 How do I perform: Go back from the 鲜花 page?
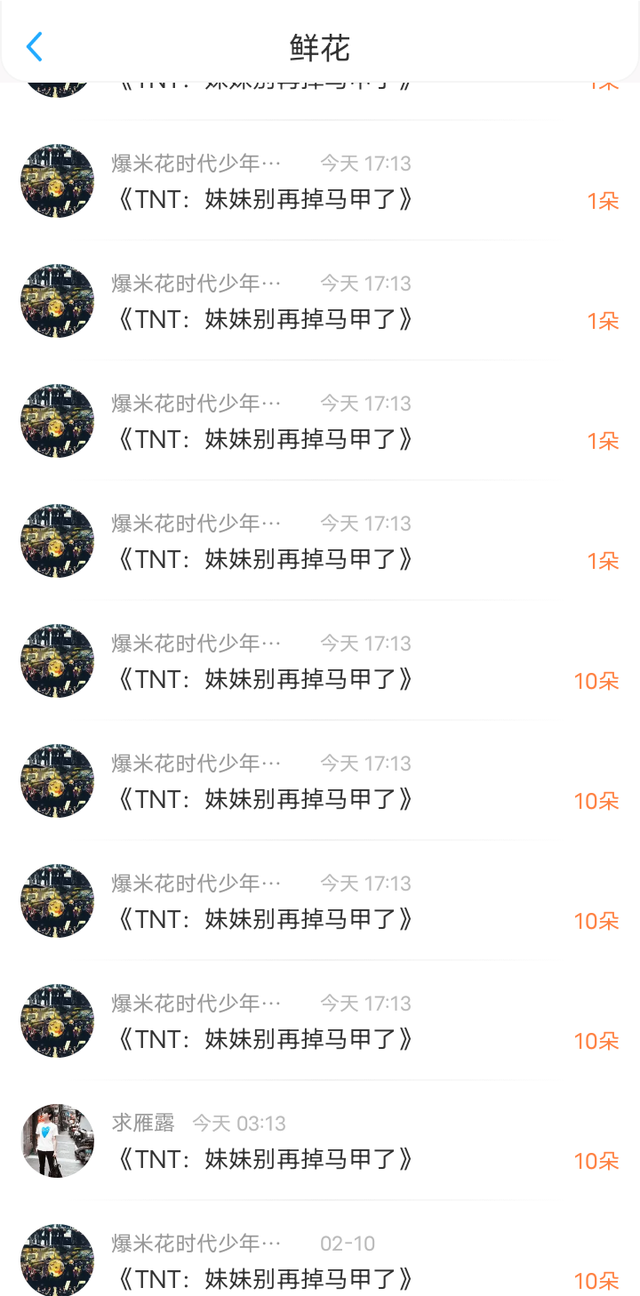(35, 47)
